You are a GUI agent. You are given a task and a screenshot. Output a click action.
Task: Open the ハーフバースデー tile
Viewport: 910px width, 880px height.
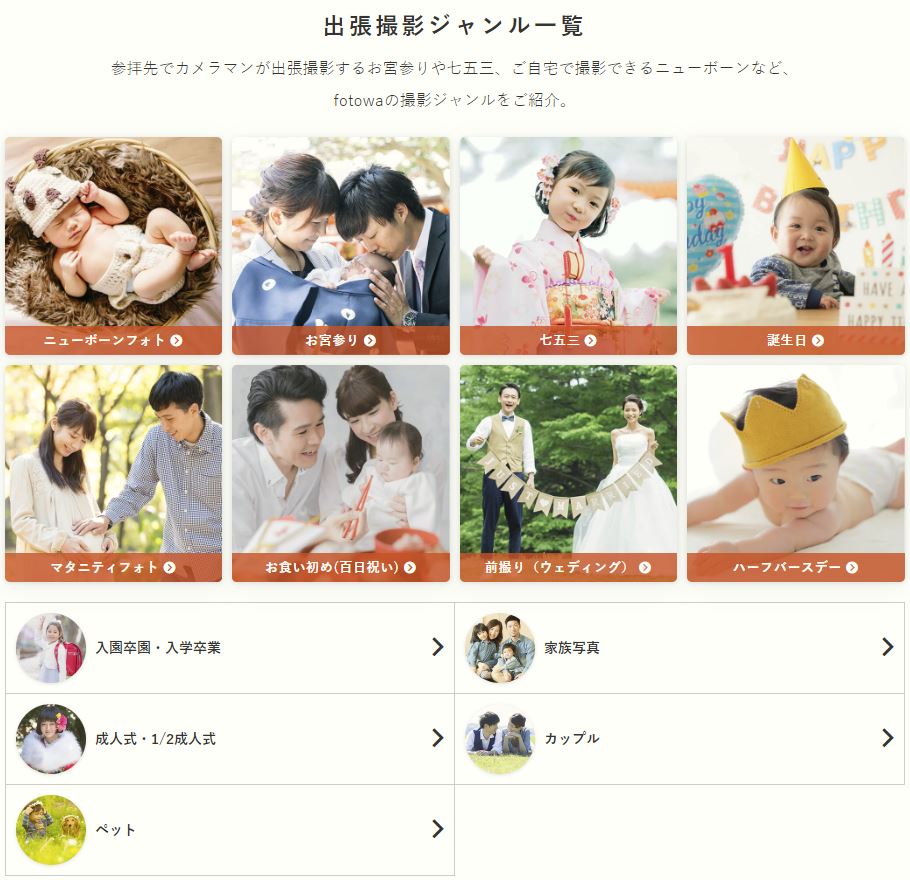click(x=795, y=472)
